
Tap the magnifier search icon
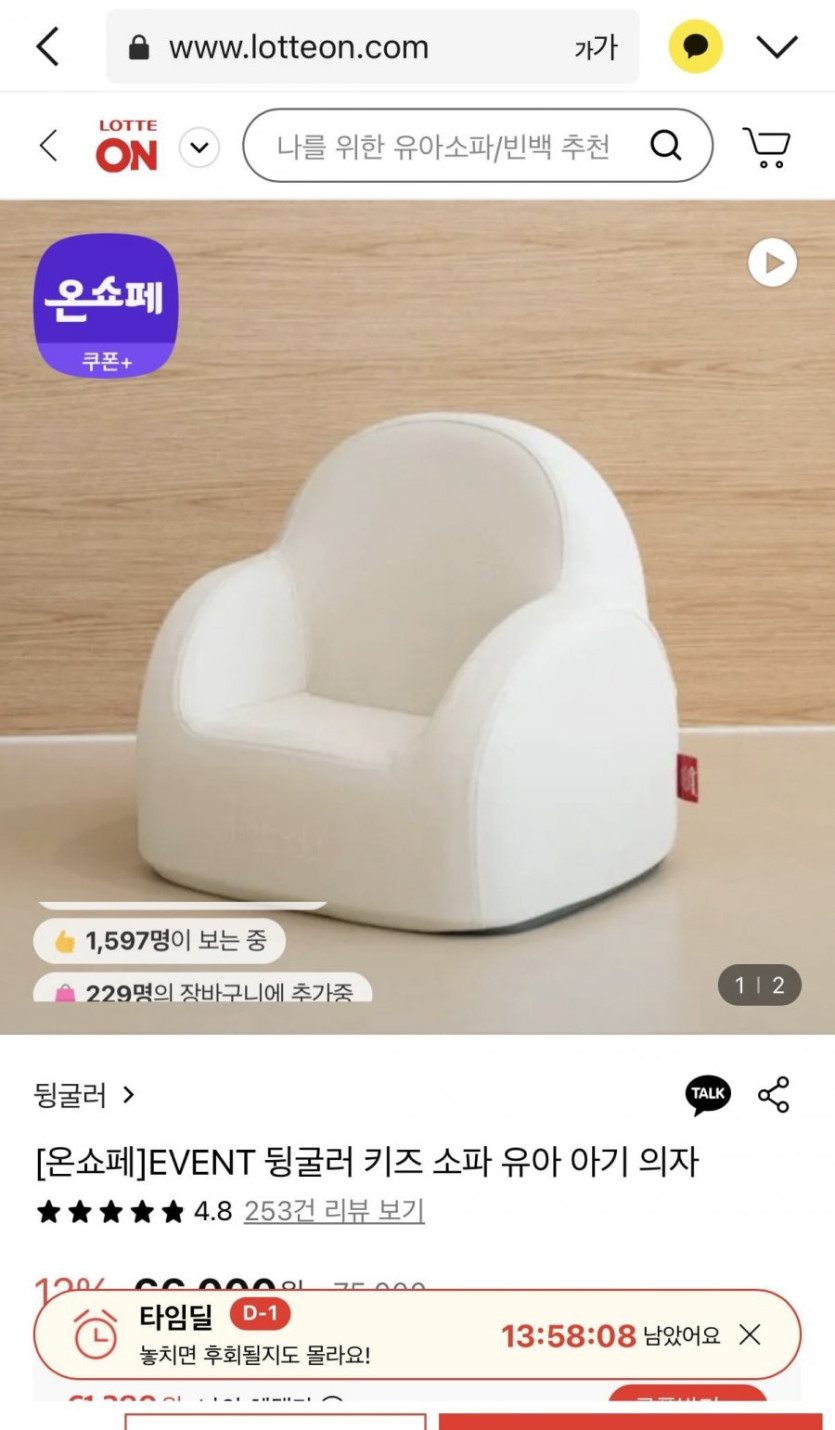click(665, 146)
